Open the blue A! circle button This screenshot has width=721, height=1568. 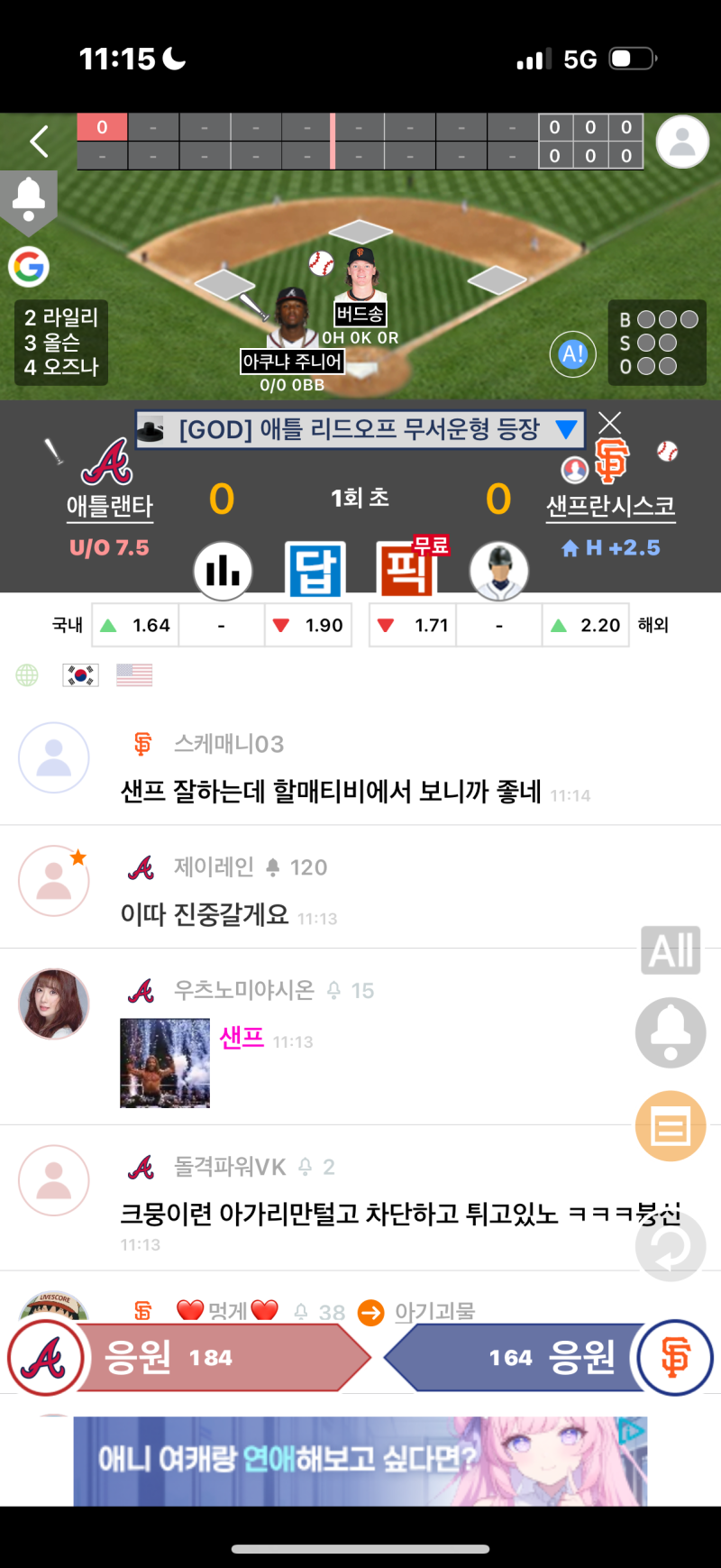point(573,354)
